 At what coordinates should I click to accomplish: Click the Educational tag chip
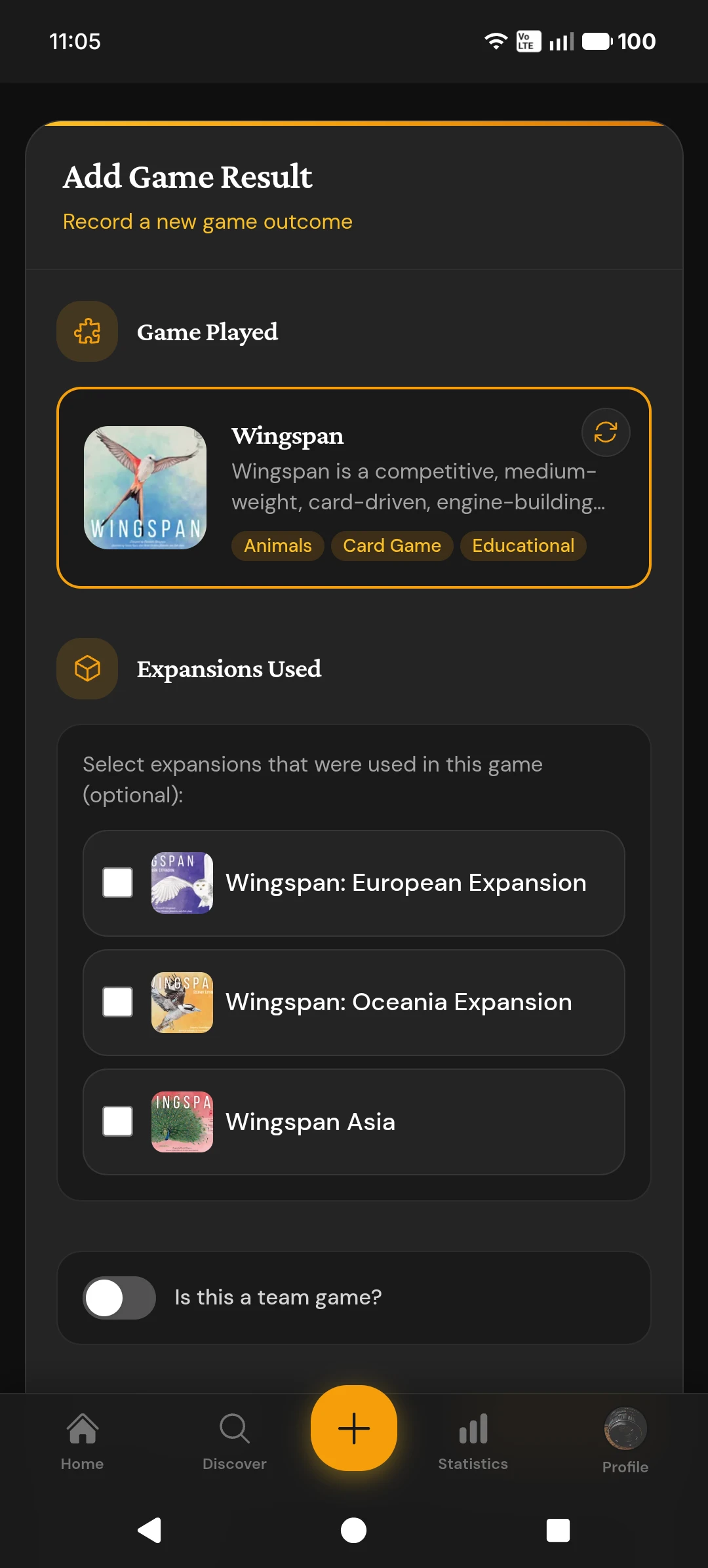pyautogui.click(x=522, y=545)
